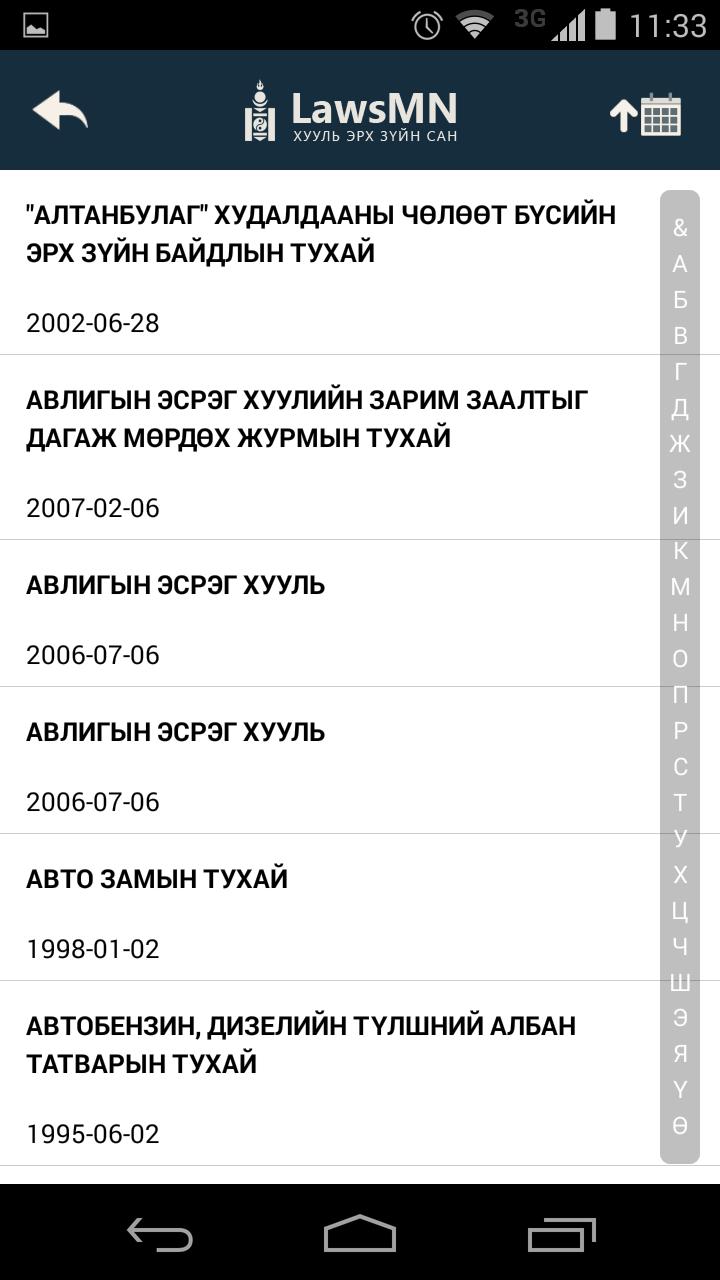The width and height of the screenshot is (720, 1280).
Task: Open the recent apps view
Action: pyautogui.click(x=561, y=1234)
